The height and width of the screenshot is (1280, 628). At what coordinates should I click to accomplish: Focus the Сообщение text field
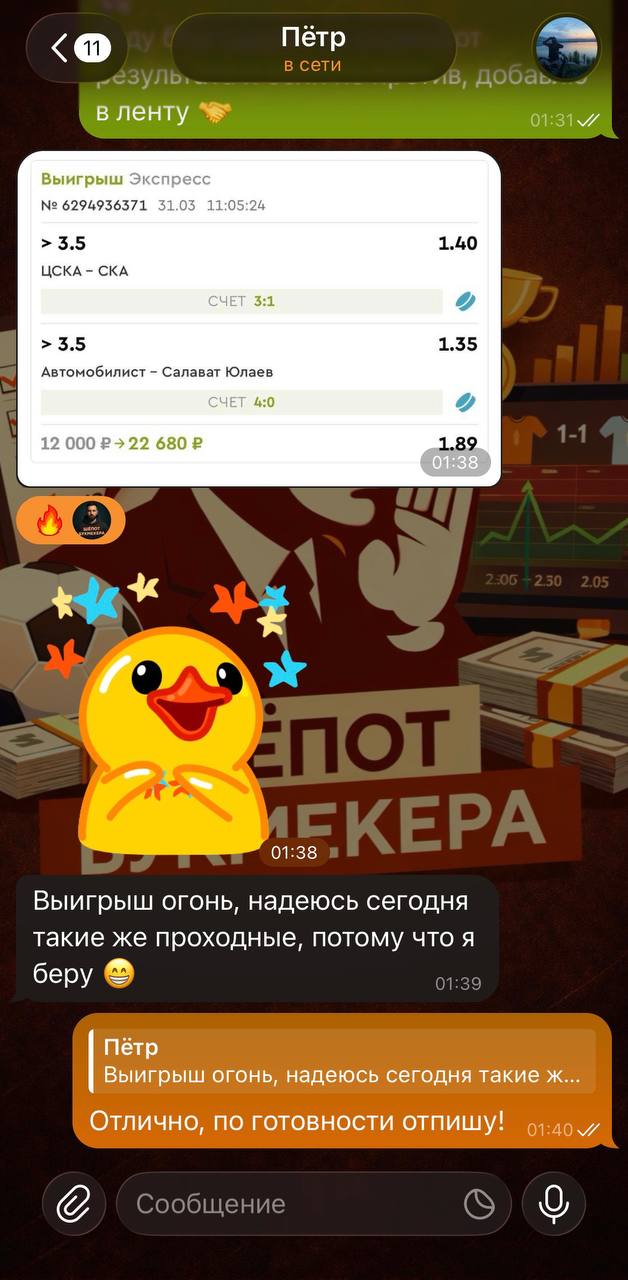tap(290, 1204)
